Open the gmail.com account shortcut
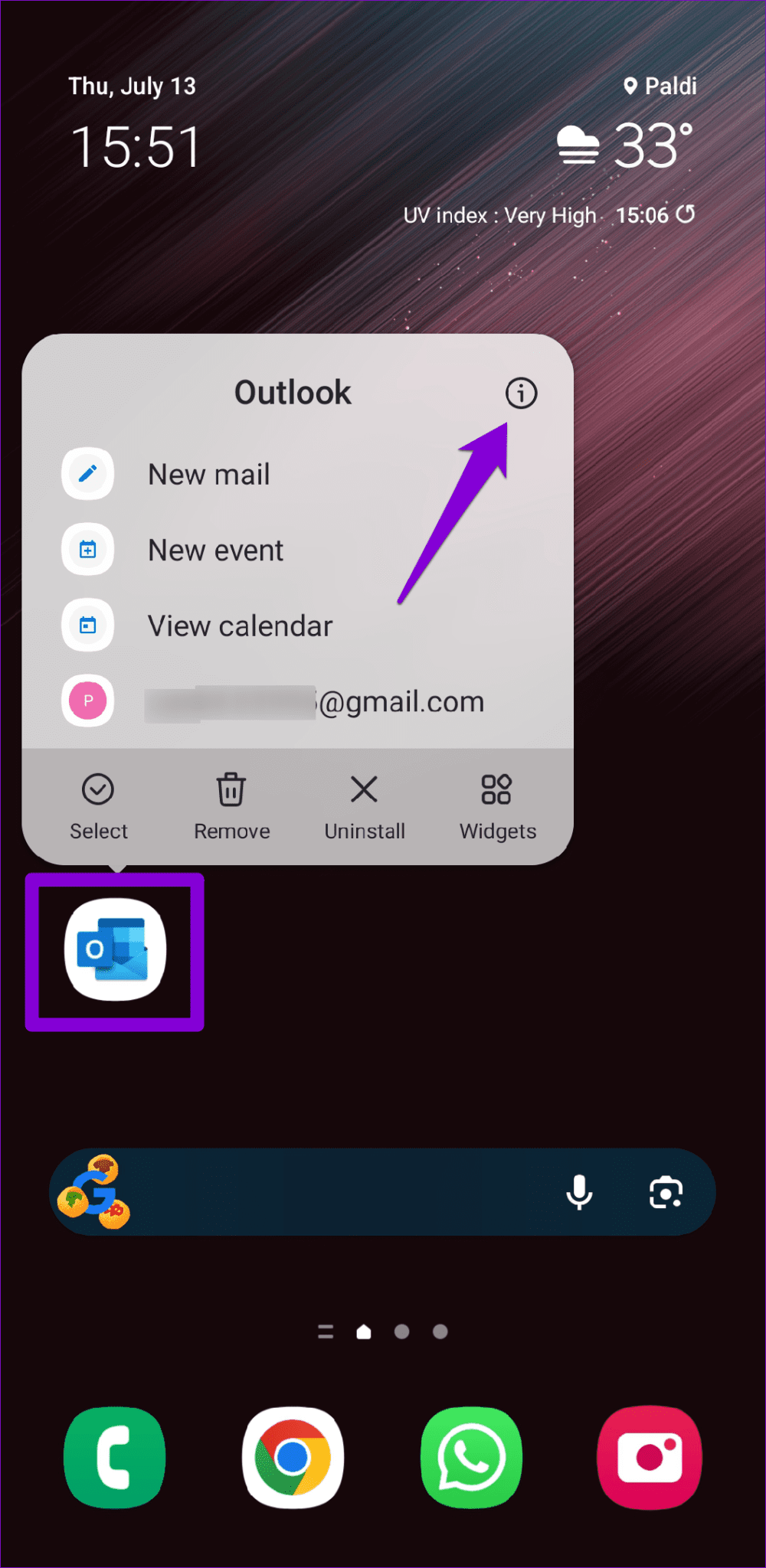Viewport: 766px width, 1568px height. pos(306,701)
